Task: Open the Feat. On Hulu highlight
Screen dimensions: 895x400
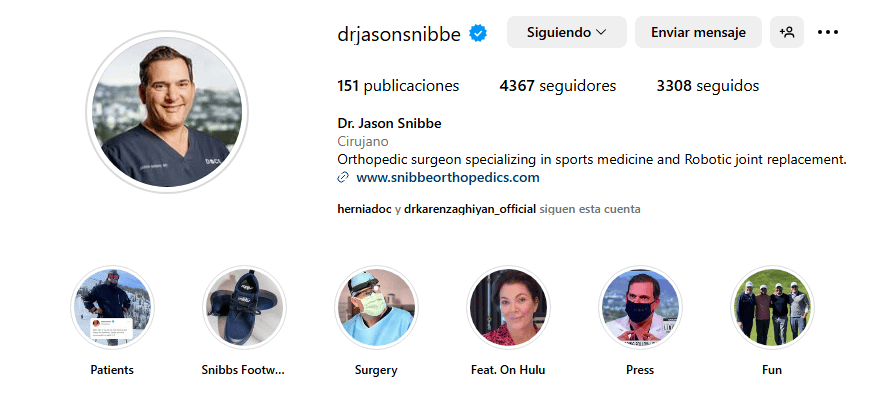Action: click(x=508, y=307)
